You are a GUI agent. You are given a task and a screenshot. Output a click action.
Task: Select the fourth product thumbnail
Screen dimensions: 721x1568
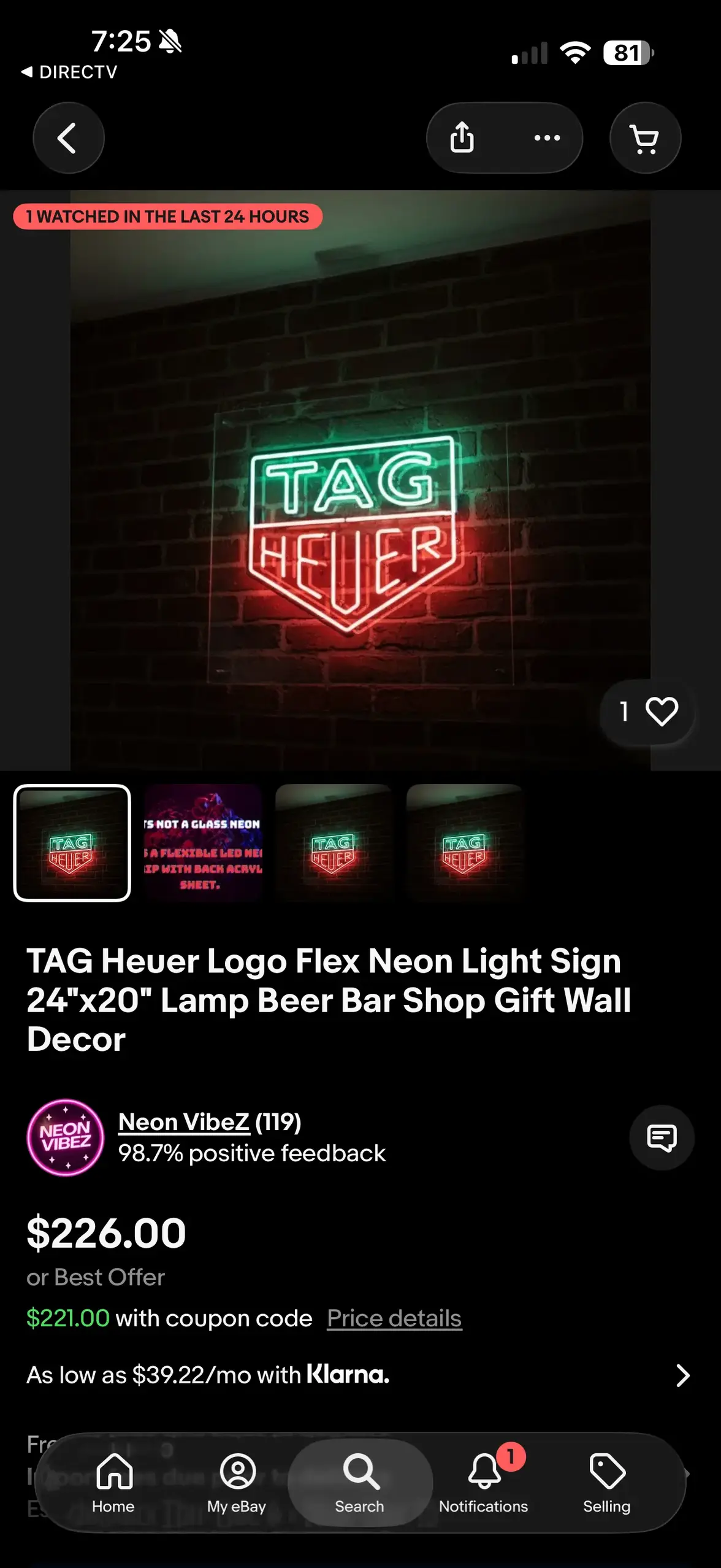point(464,843)
